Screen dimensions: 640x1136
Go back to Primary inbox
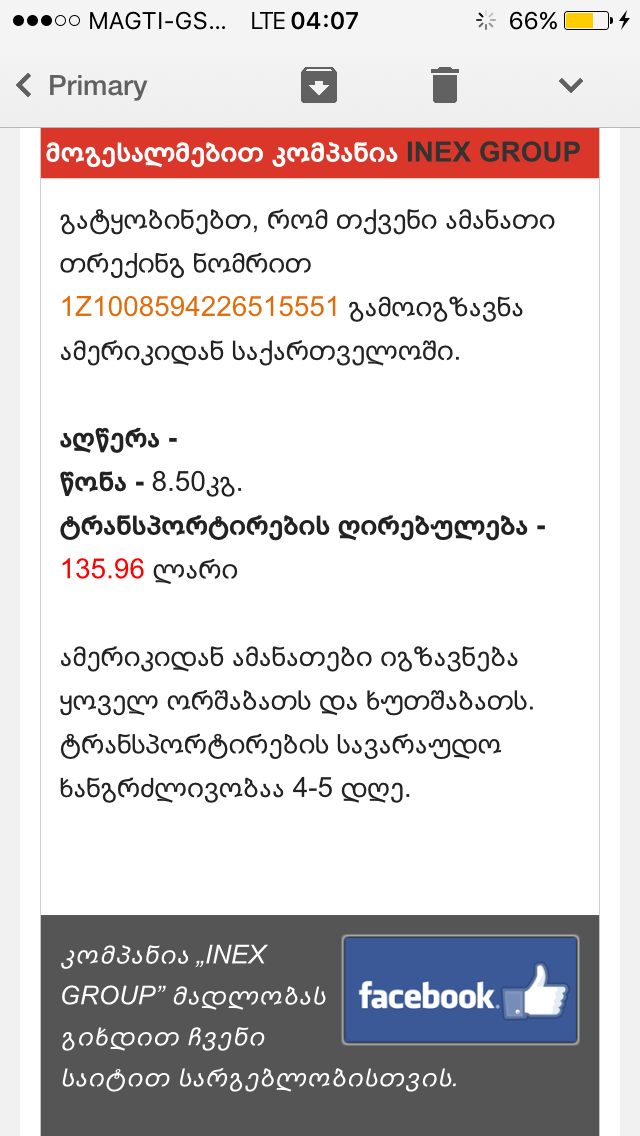click(x=82, y=86)
